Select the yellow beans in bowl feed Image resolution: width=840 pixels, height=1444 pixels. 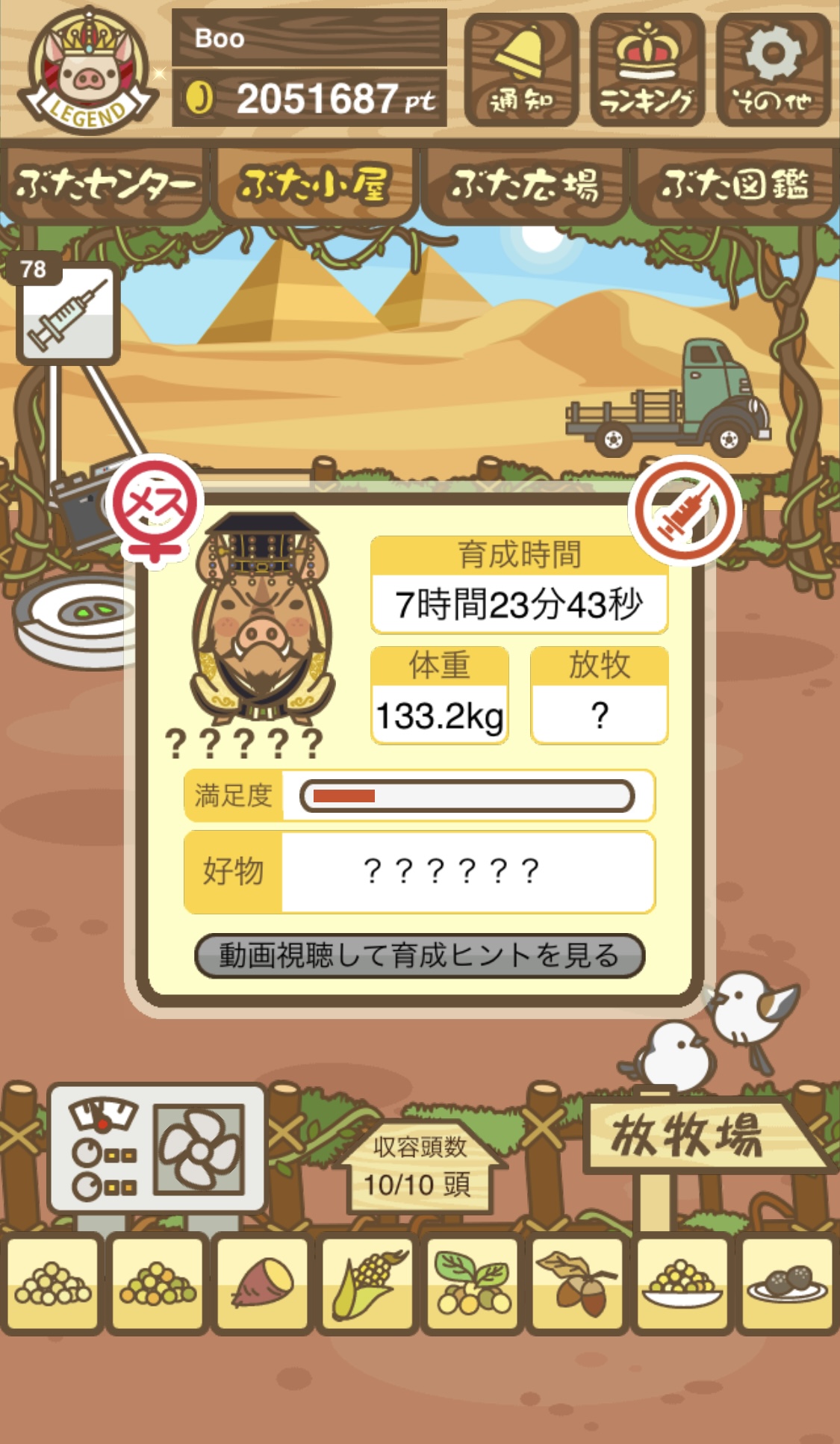[x=682, y=1285]
